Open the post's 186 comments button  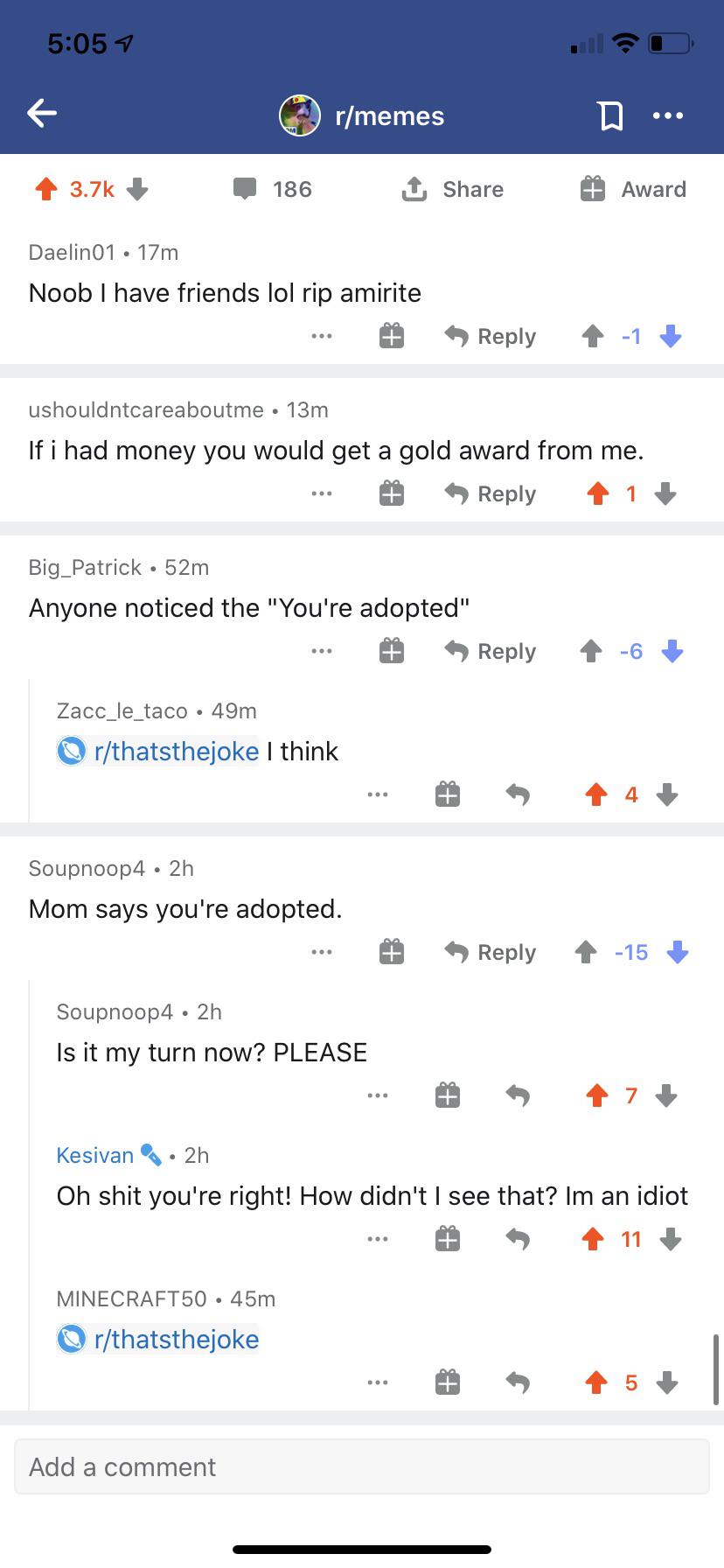(273, 189)
